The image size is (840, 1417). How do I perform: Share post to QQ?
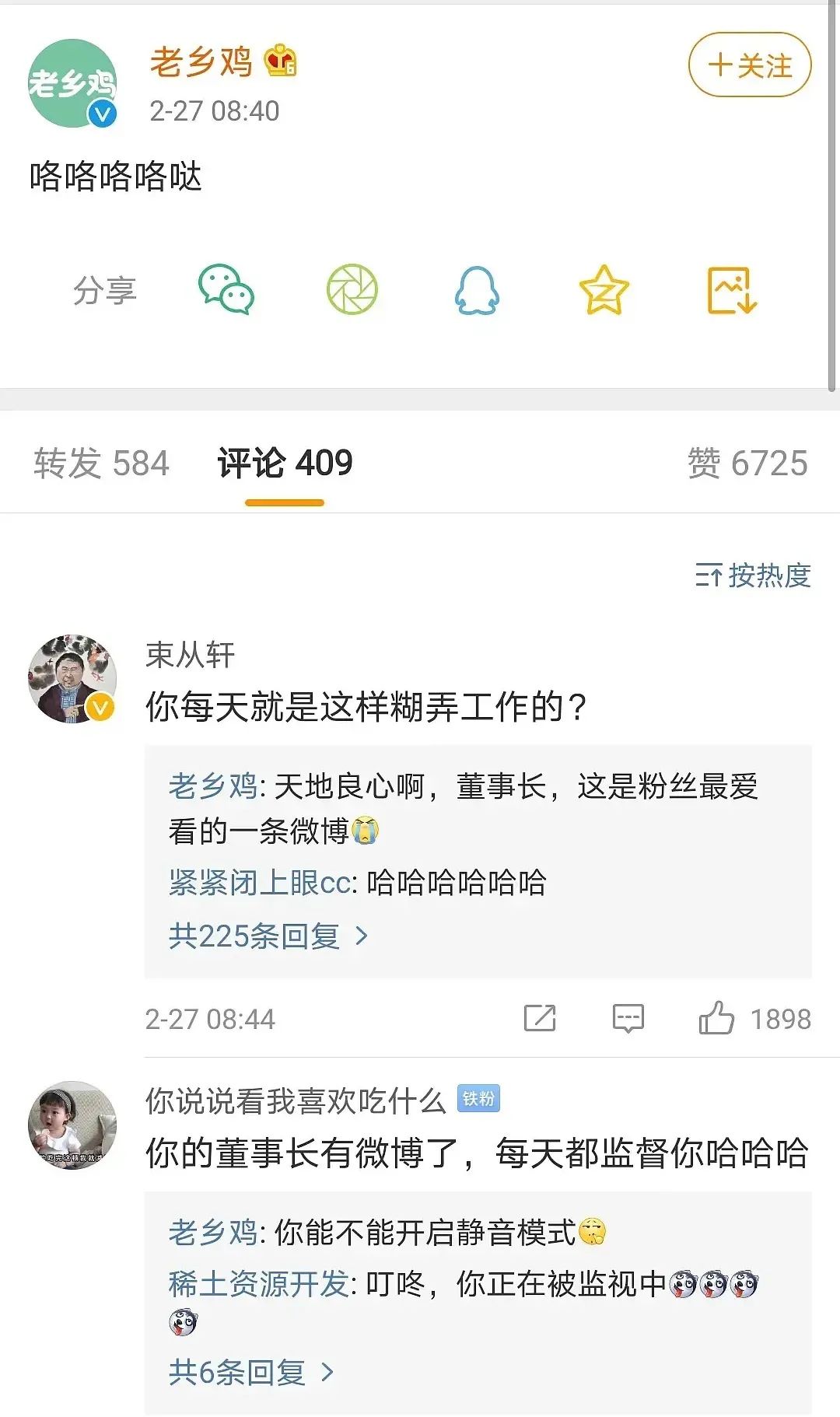click(477, 290)
